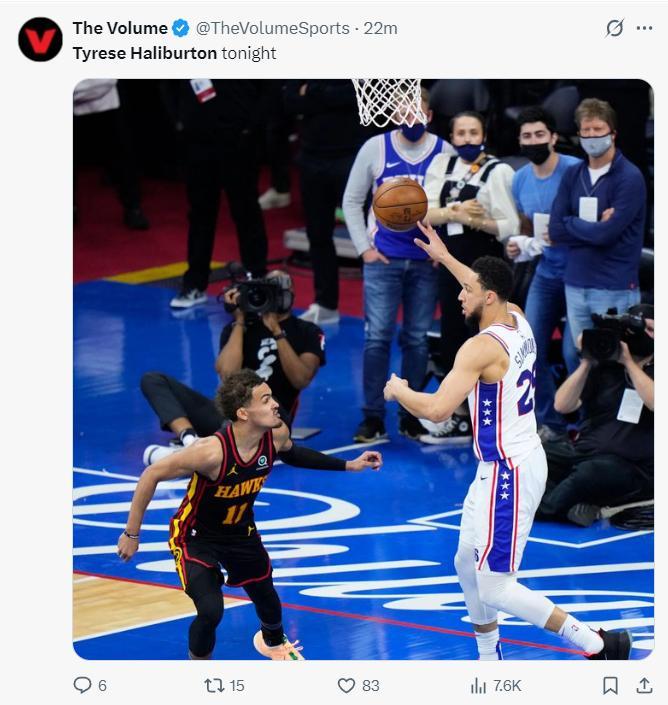Screen dimensions: 668x705
Task: Share this post
Action: 644,685
